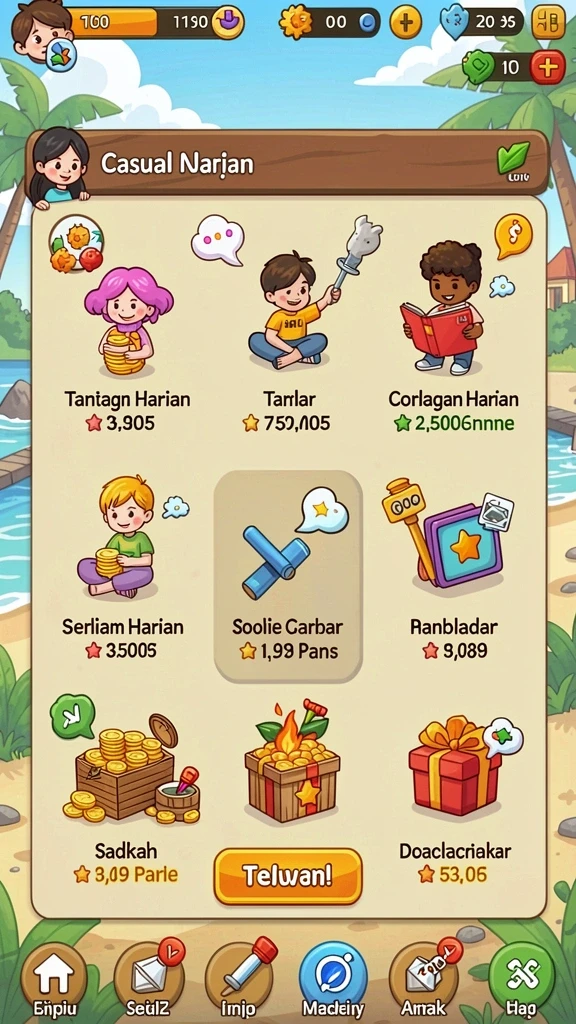Choose the Serliam Harian card
Viewport: 576px width, 1024px height.
tap(123, 567)
